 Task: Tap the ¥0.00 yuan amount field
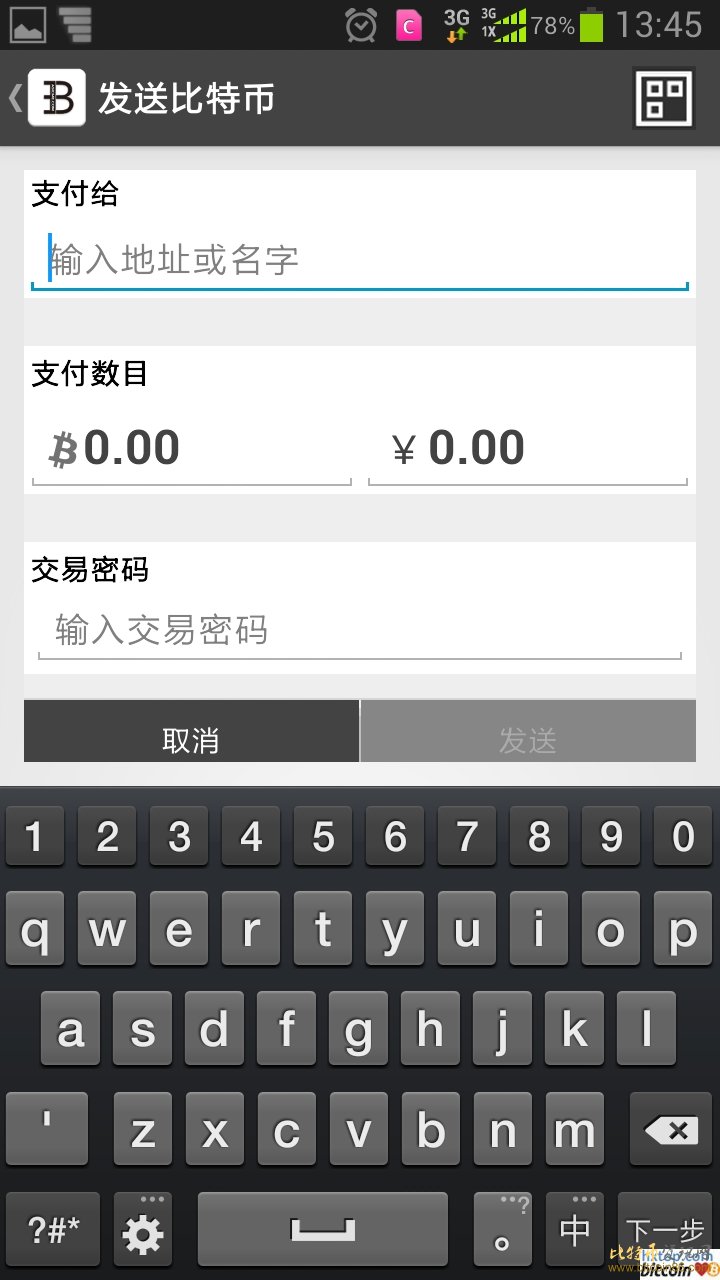(530, 447)
